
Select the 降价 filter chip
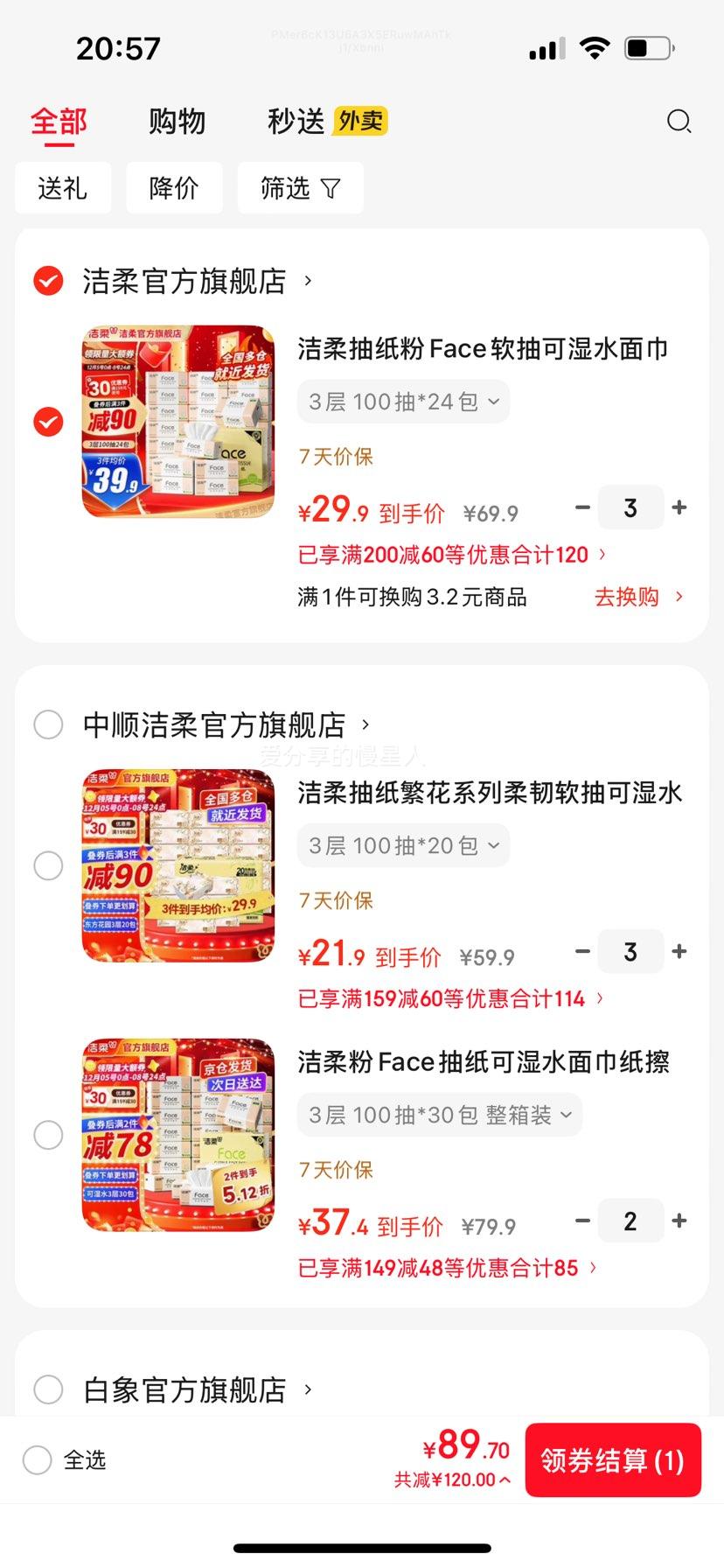tap(174, 188)
